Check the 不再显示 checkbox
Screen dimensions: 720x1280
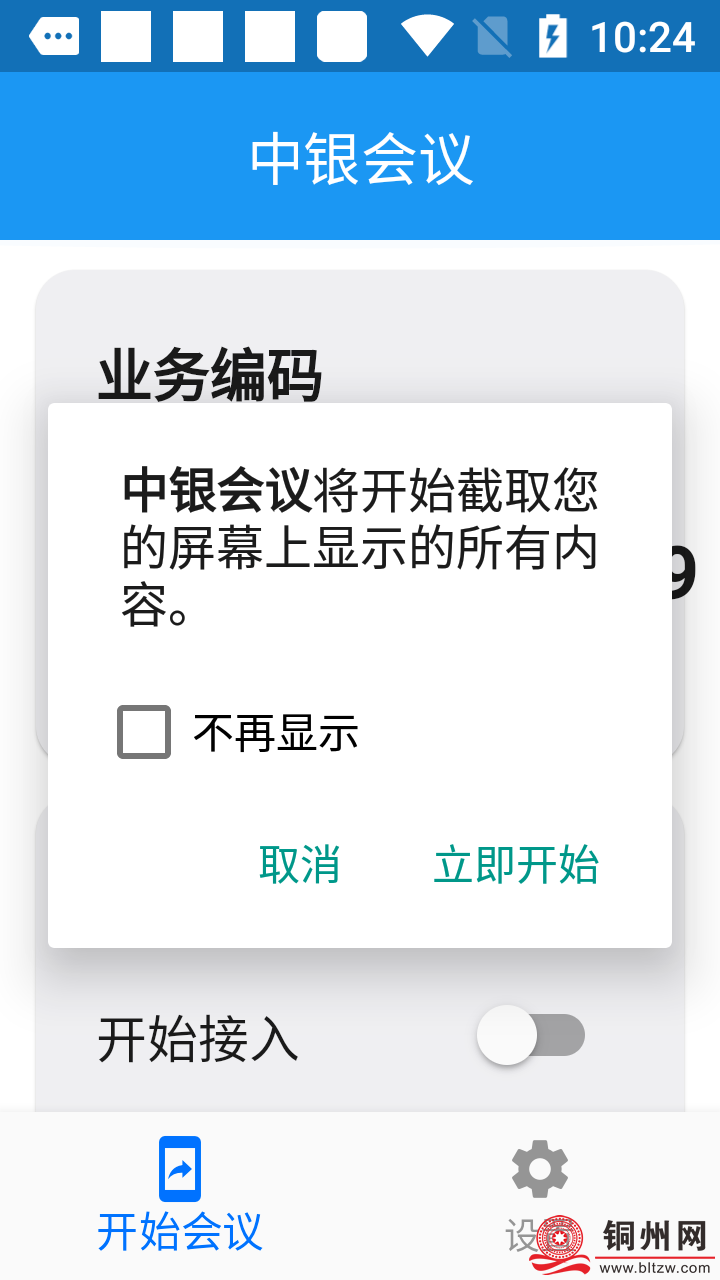(143, 733)
